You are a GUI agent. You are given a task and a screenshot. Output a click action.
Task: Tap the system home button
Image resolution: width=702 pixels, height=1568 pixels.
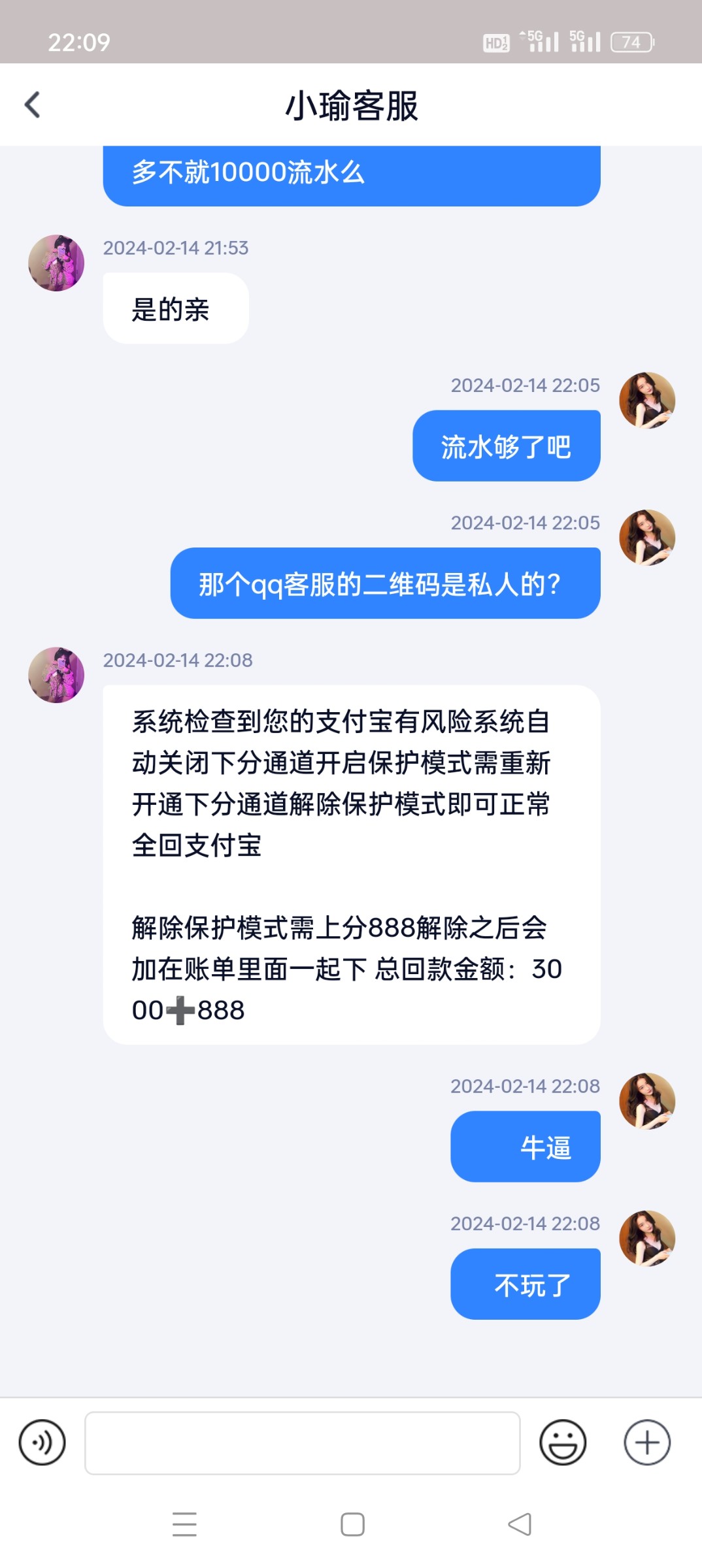pos(352,1524)
